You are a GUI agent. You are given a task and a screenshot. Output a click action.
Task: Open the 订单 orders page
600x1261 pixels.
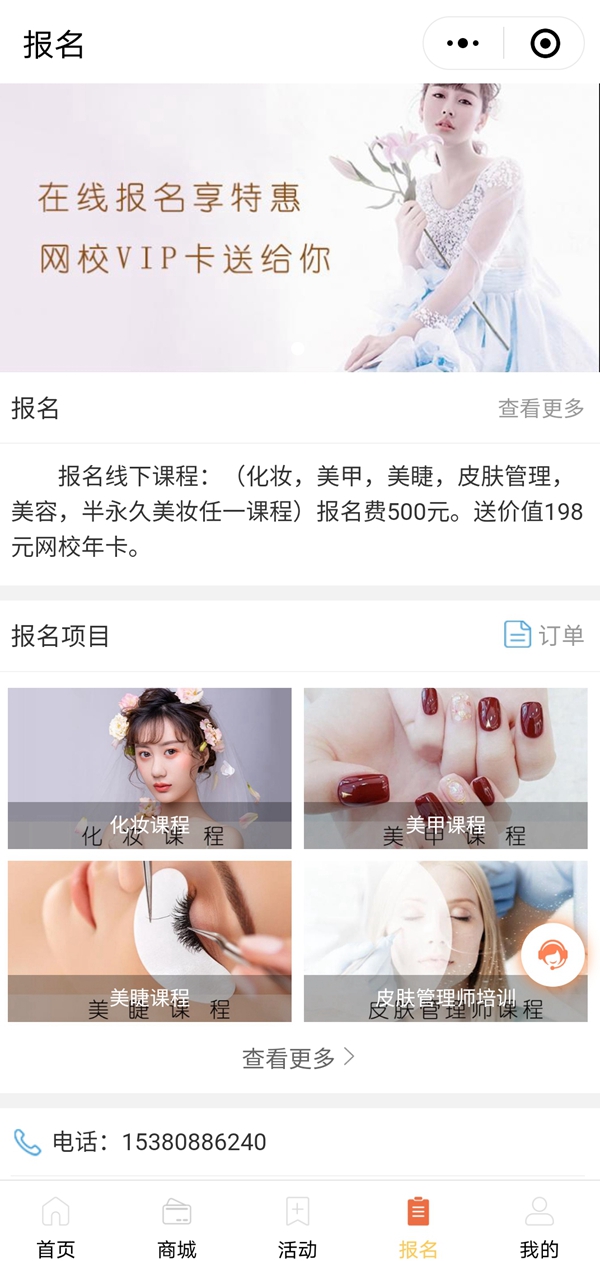544,635
